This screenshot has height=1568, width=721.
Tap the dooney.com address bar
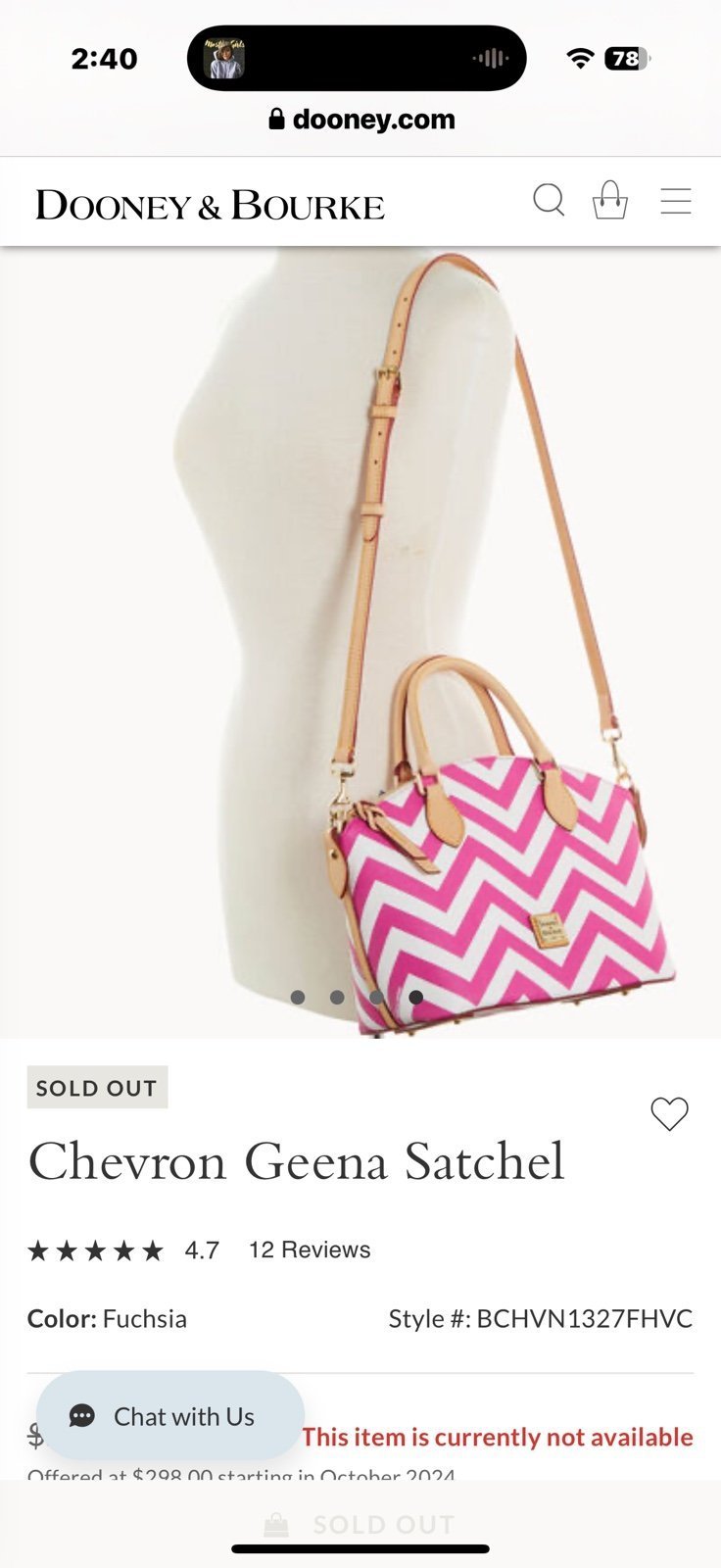click(361, 120)
